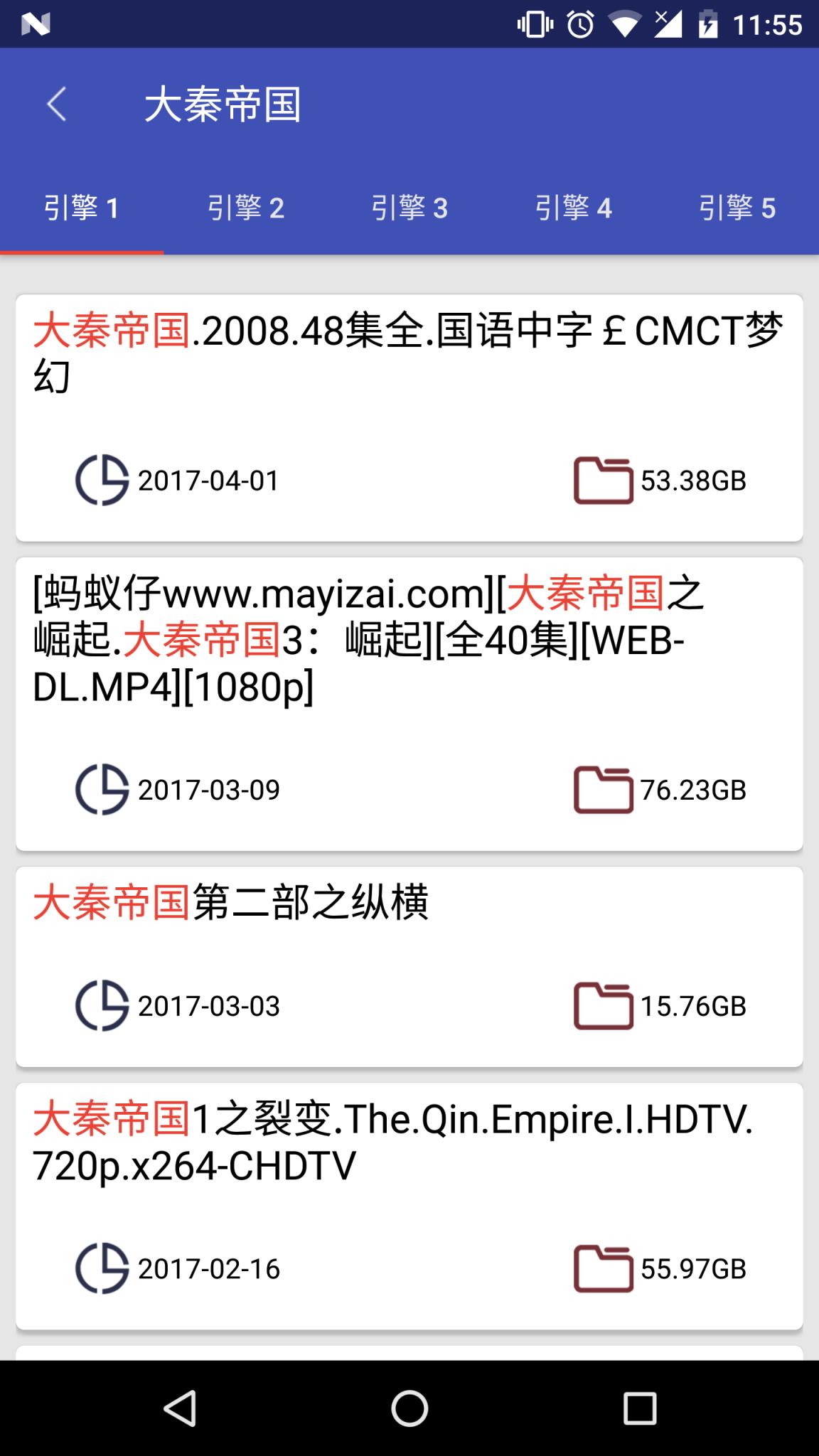
Task: Switch to the 引擎 2 tab
Action: click(245, 208)
